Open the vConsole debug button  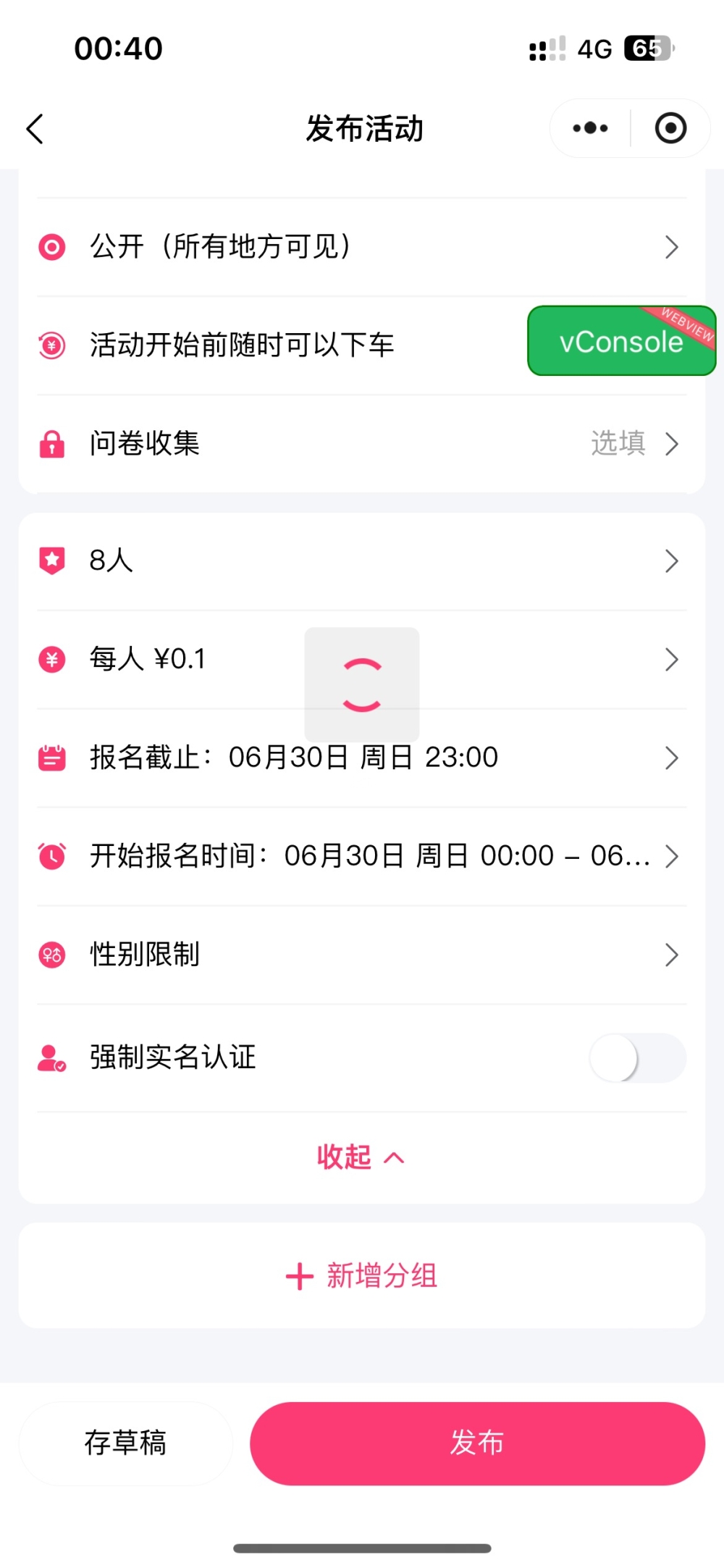tap(621, 341)
